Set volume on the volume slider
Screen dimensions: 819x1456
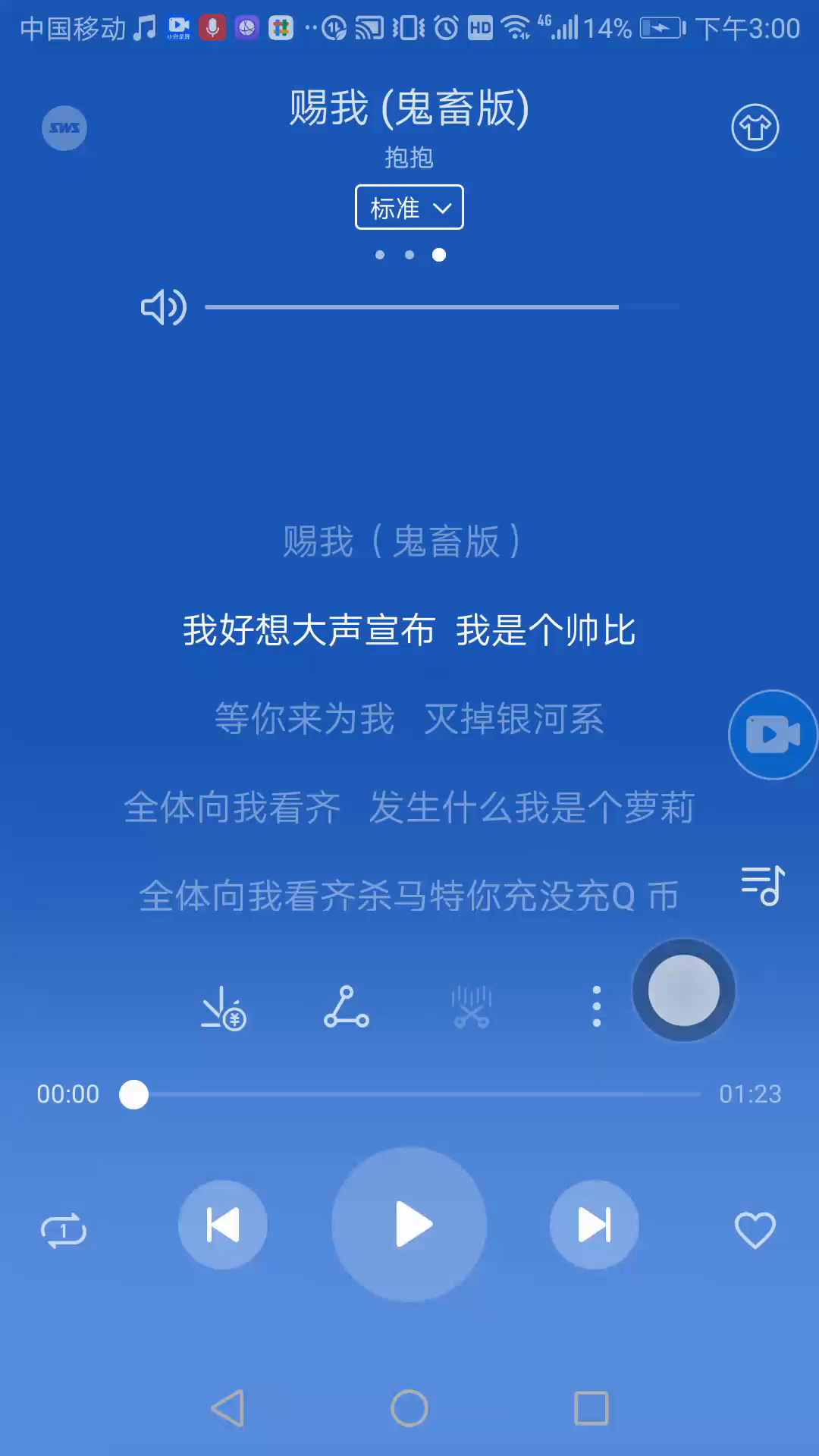point(440,307)
